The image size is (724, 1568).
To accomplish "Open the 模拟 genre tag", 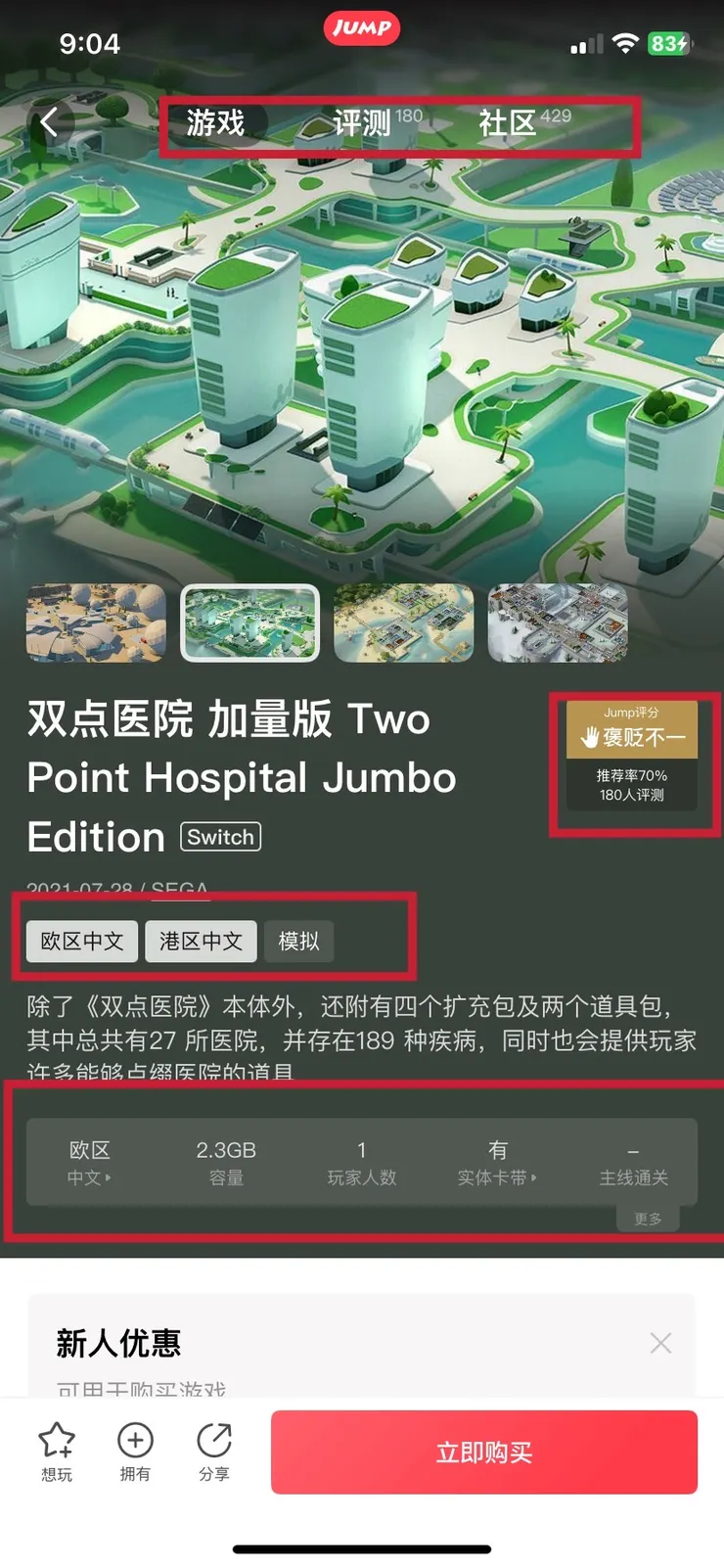I will coord(298,942).
